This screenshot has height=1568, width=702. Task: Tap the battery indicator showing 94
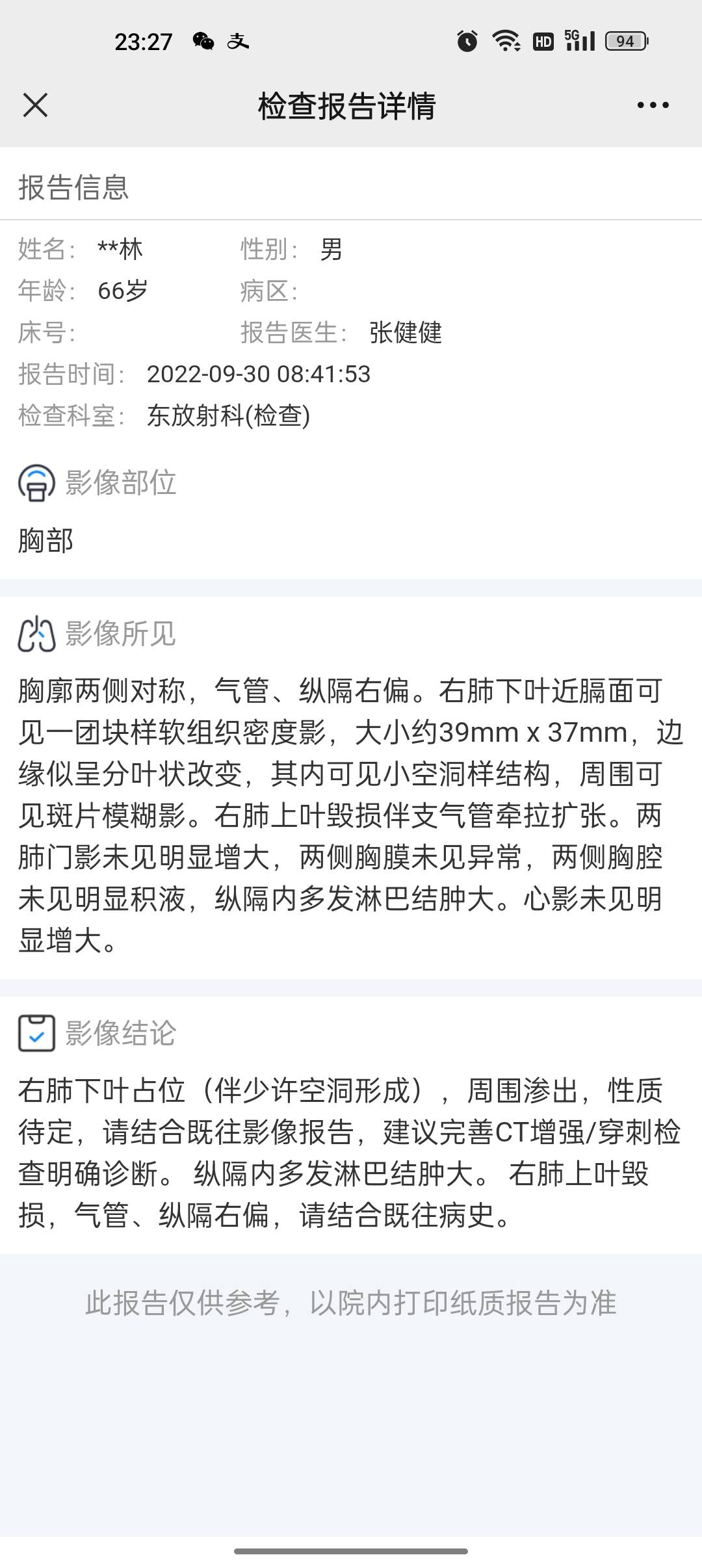click(x=625, y=42)
